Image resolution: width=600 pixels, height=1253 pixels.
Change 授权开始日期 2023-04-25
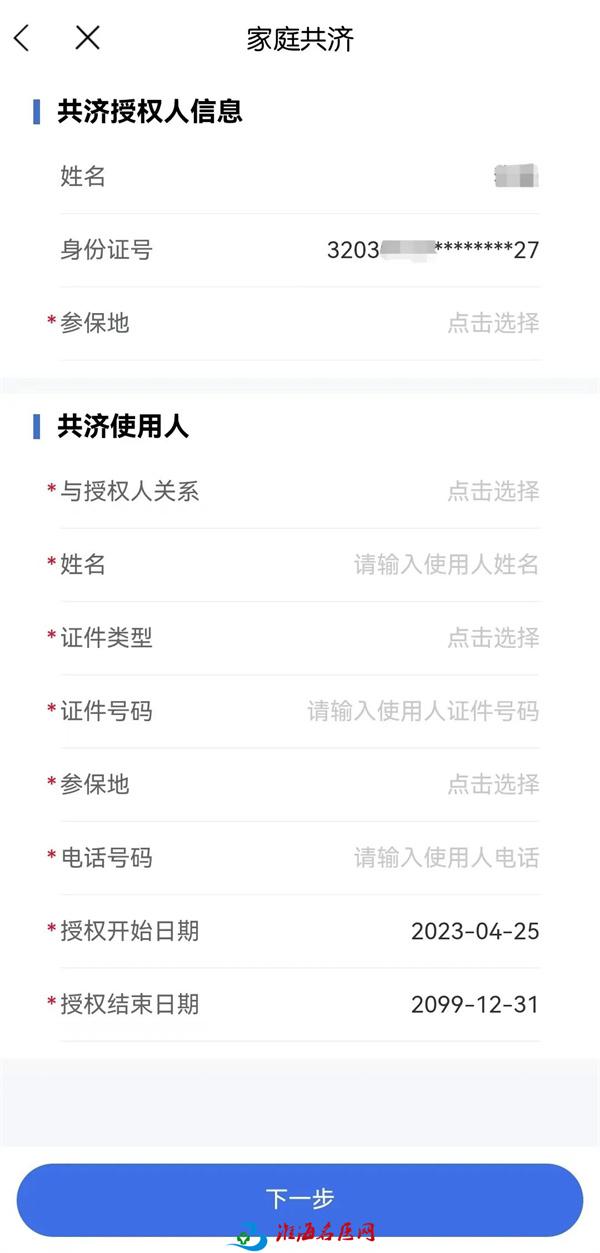point(300,931)
